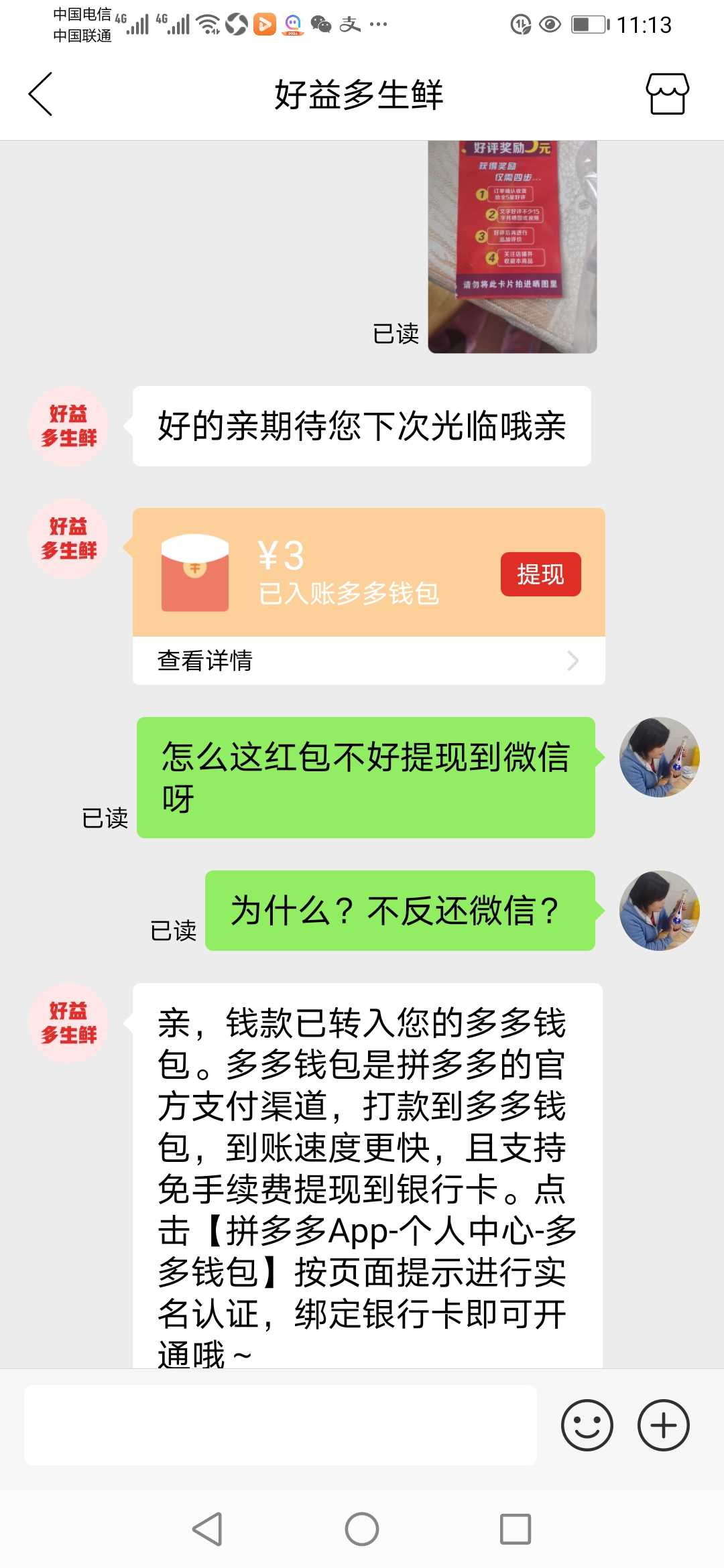The height and width of the screenshot is (1568, 724).
Task: Tap the system home button
Action: coord(362,1529)
